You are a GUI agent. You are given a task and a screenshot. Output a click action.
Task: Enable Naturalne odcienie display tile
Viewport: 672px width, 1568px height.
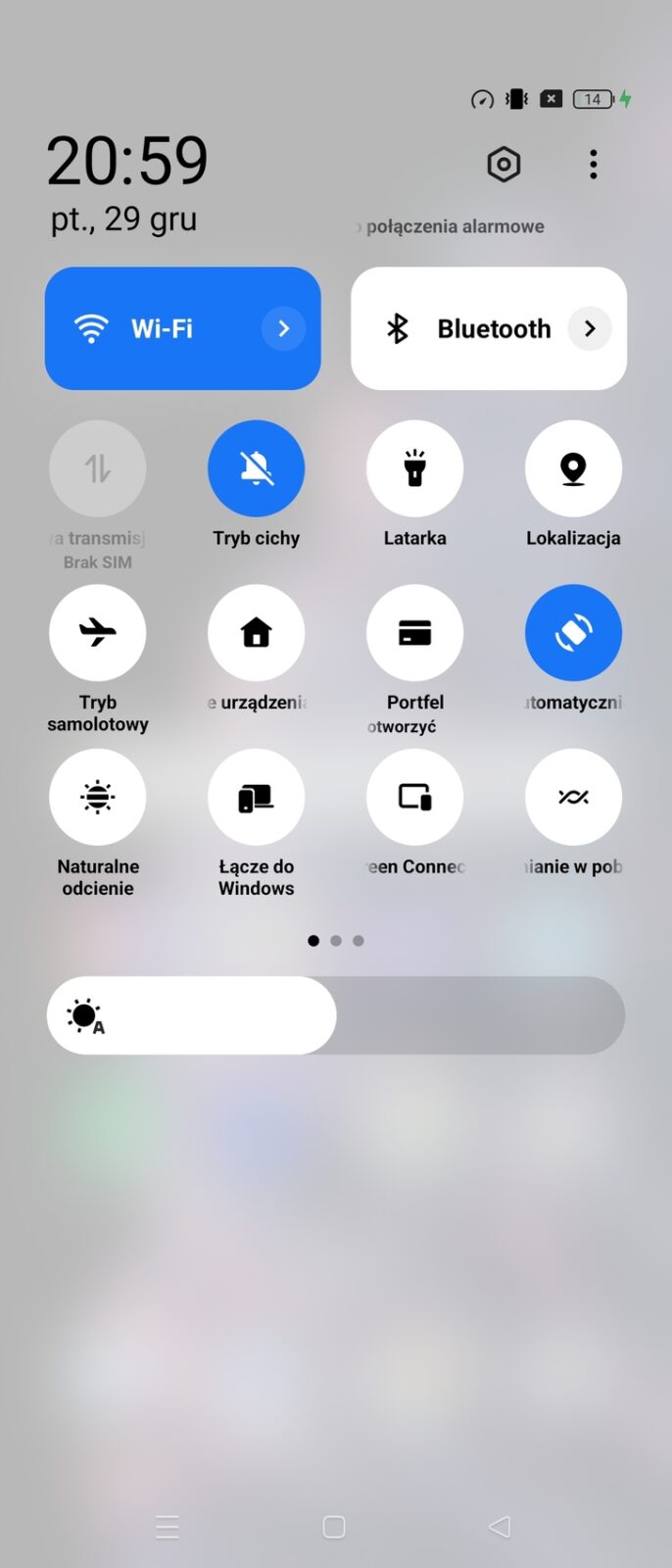pyautogui.click(x=98, y=798)
